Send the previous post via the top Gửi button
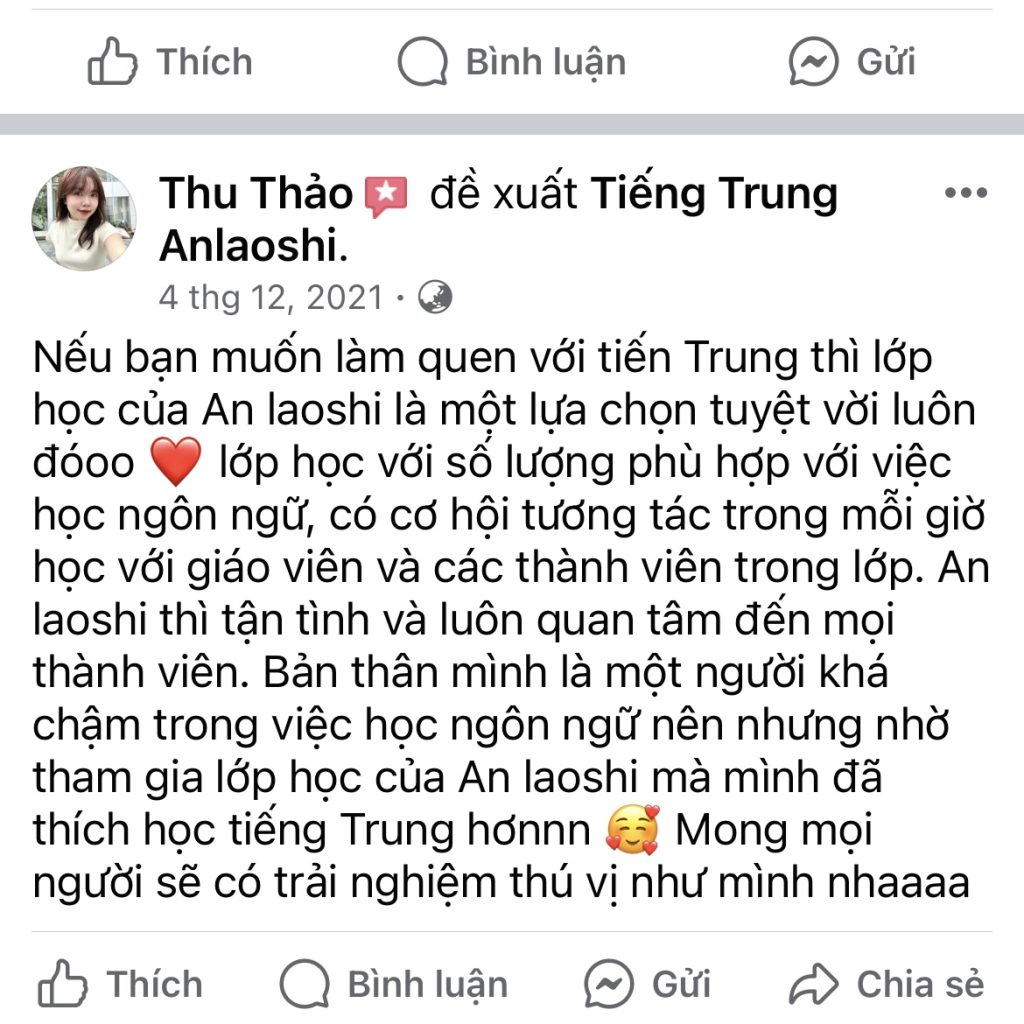This screenshot has height=1024, width=1024. [x=852, y=62]
